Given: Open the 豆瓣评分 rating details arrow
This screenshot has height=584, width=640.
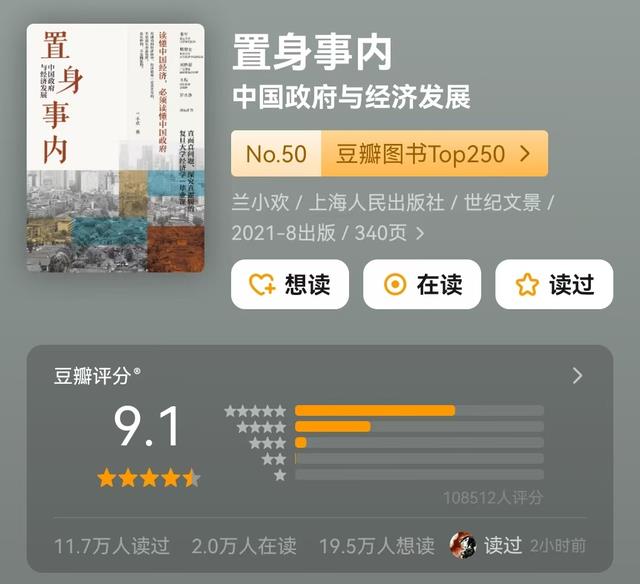Looking at the screenshot, I should click(x=577, y=375).
